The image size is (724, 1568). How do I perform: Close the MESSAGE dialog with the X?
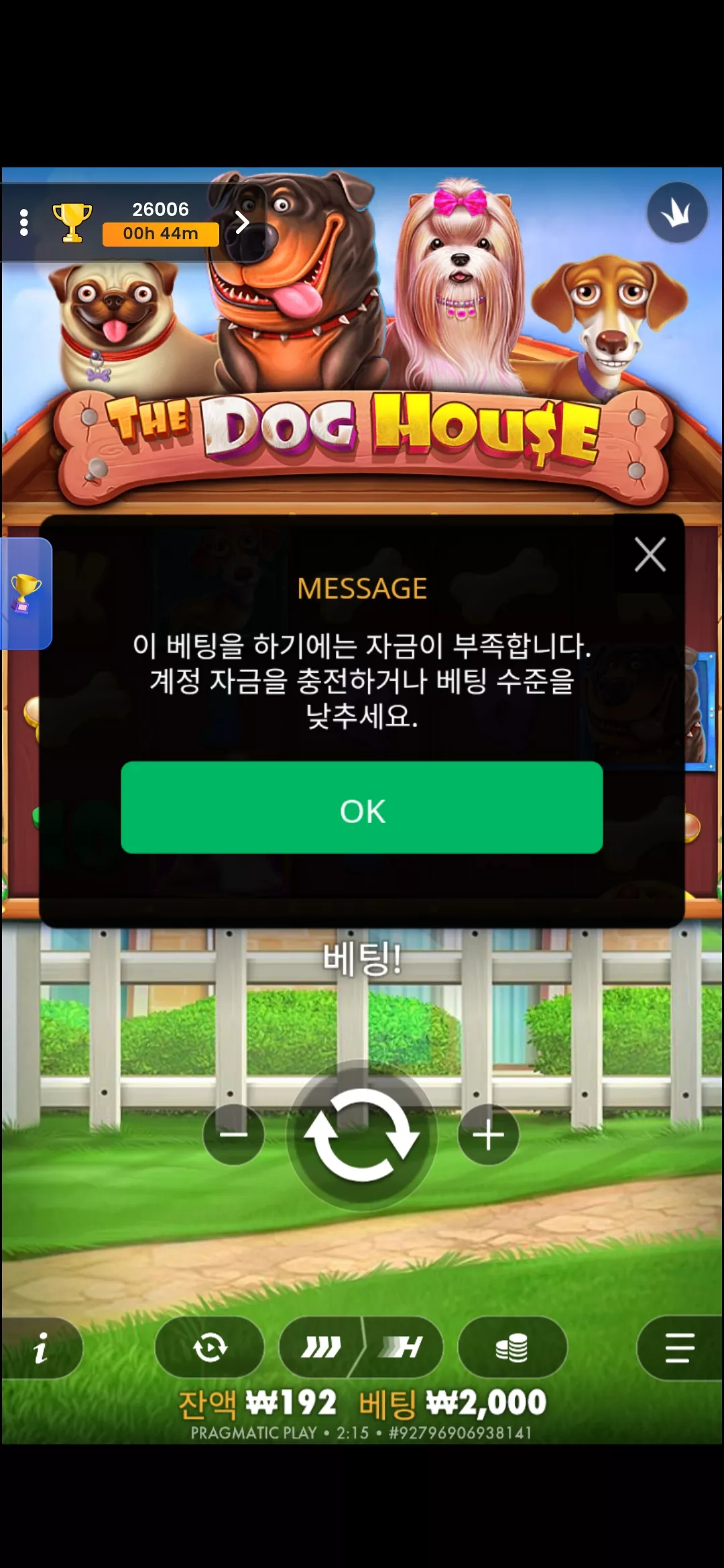[x=650, y=554]
